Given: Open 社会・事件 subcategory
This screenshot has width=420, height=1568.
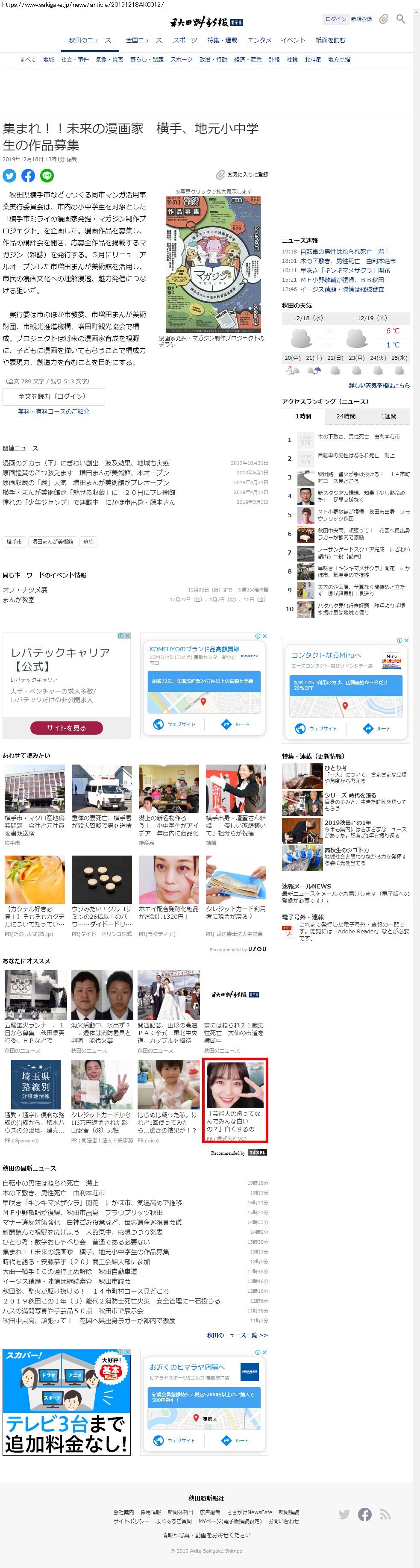Looking at the screenshot, I should coord(75,60).
